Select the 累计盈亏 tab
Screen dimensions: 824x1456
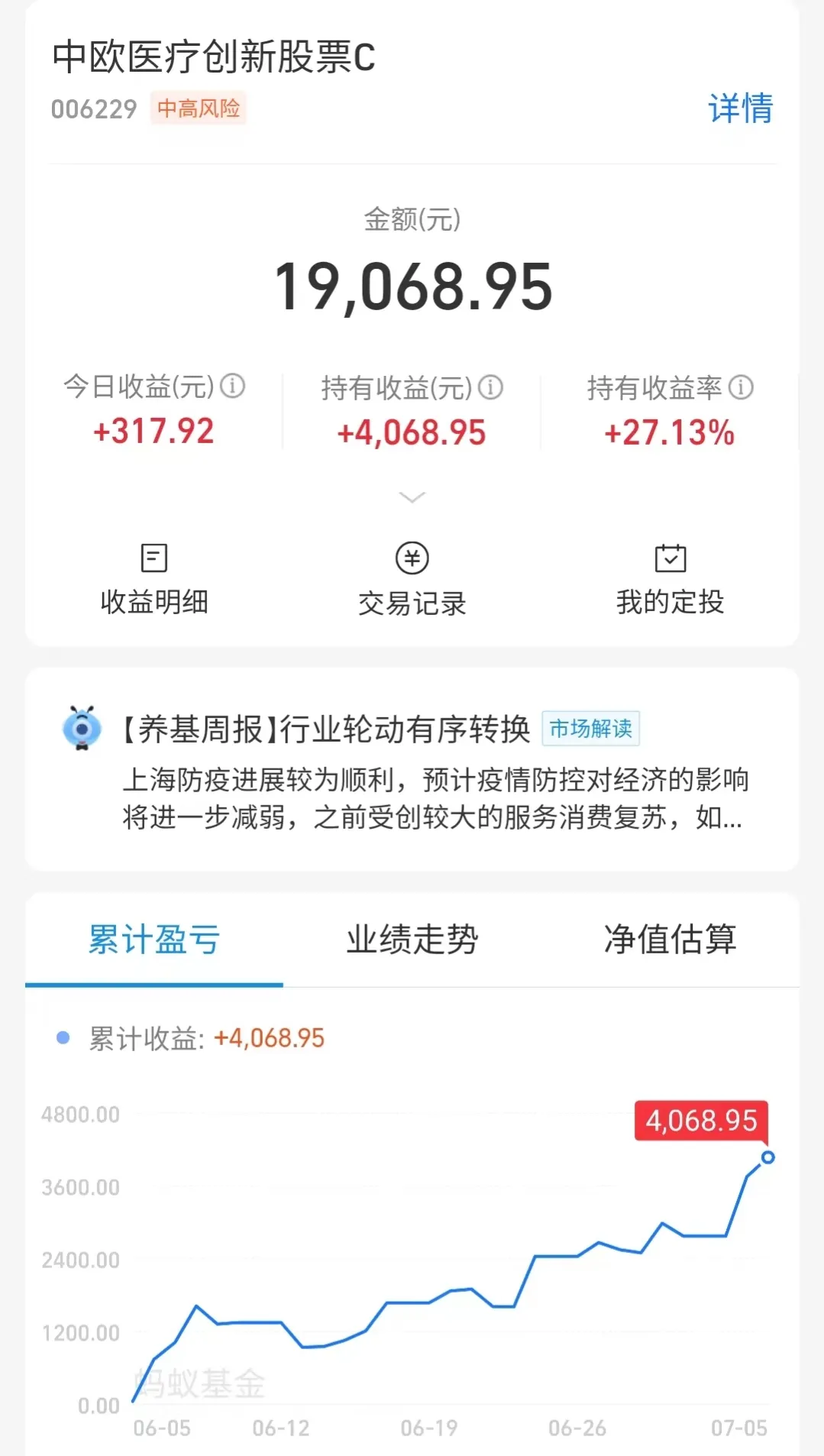(154, 940)
